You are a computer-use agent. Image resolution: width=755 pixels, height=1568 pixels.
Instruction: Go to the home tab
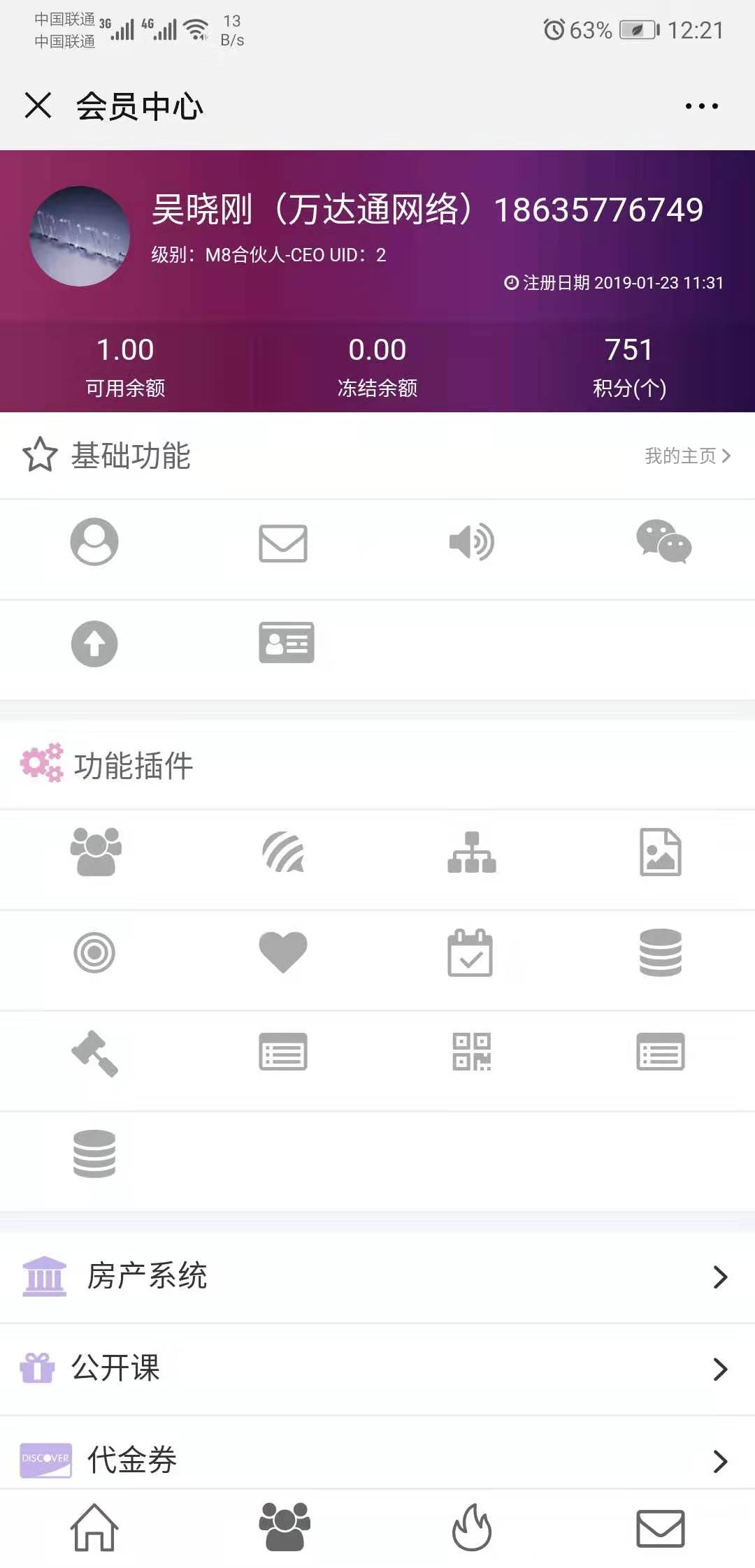(94, 1527)
